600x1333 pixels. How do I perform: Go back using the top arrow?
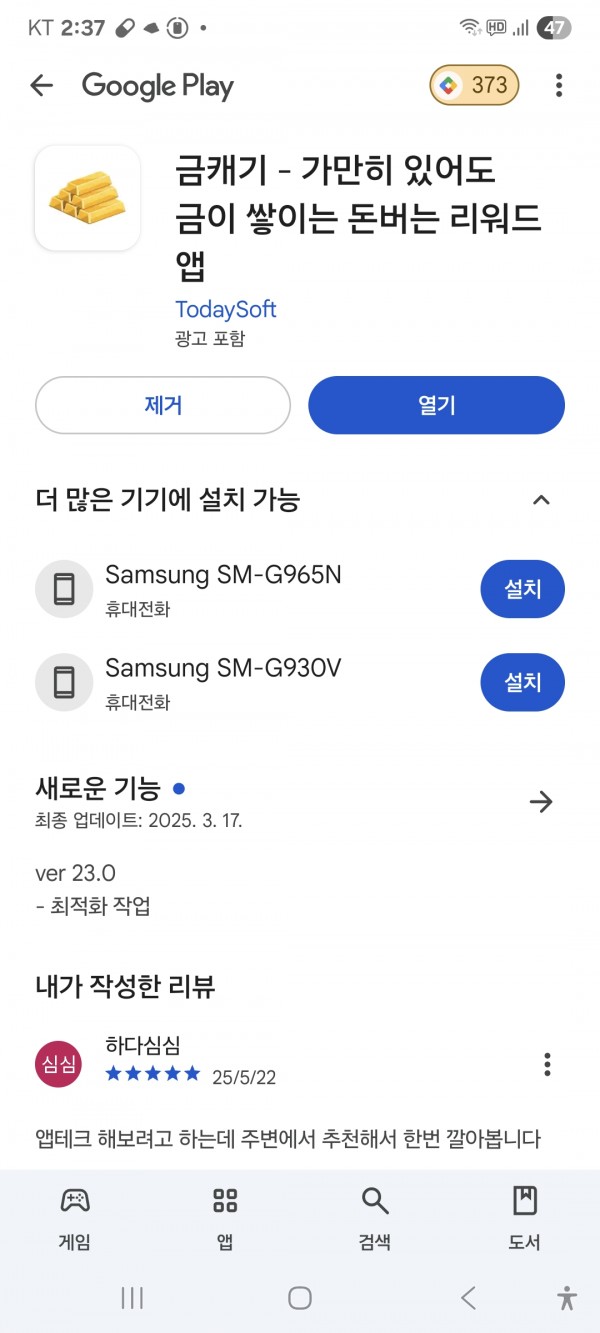[x=41, y=86]
